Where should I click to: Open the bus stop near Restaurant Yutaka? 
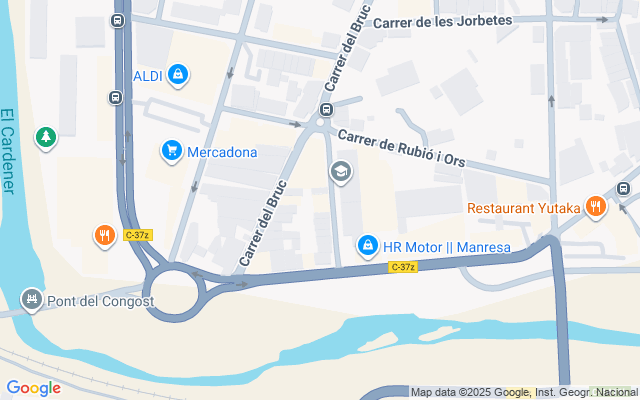click(x=623, y=188)
